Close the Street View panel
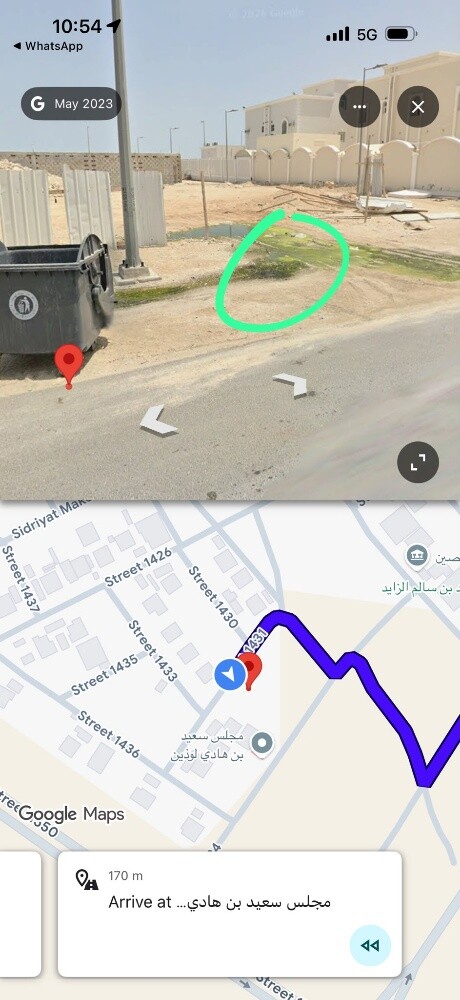Image resolution: width=460 pixels, height=1000 pixels. pyautogui.click(x=418, y=107)
